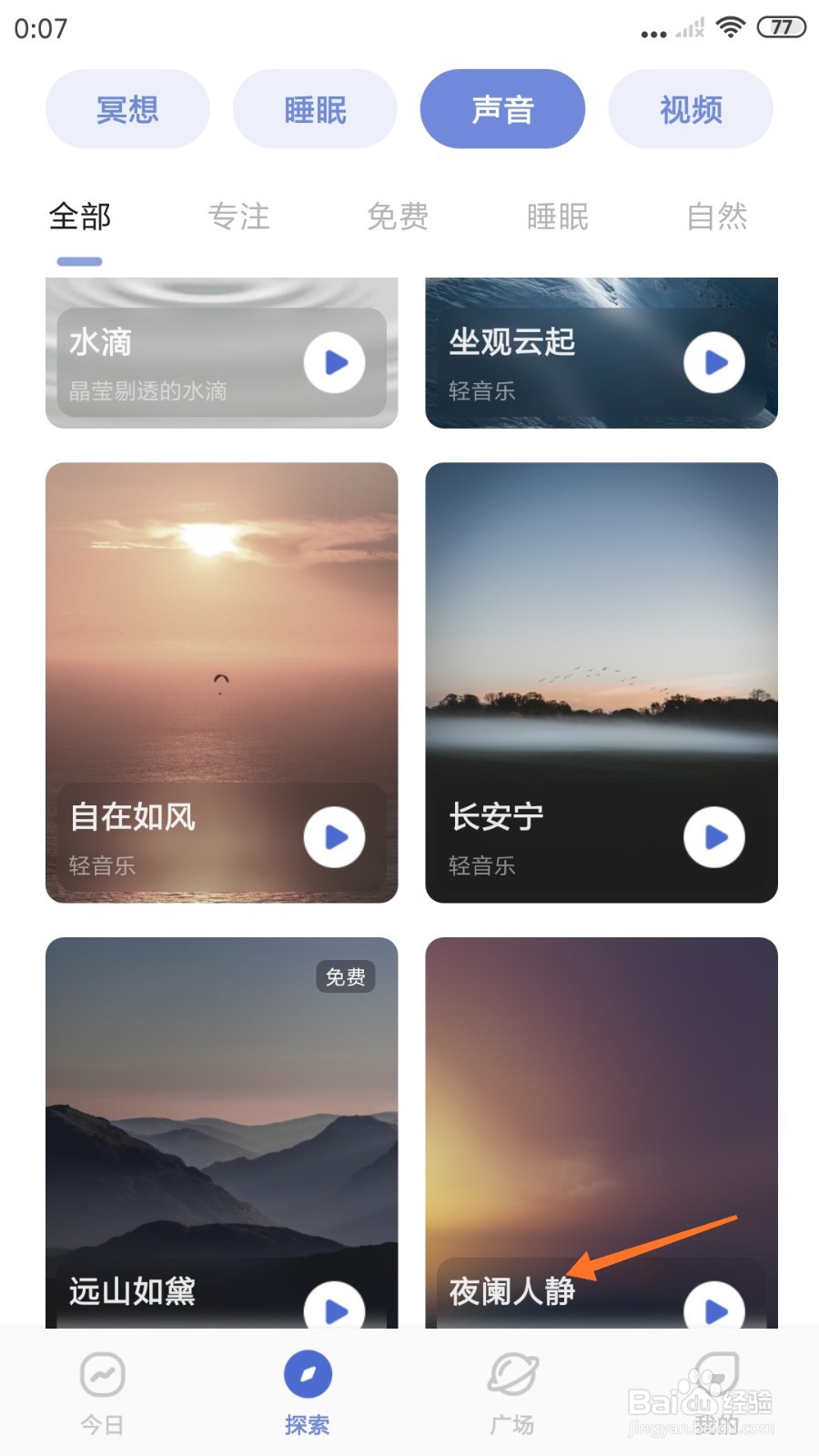
Task: Play the 水滴 sound
Action: click(x=335, y=362)
